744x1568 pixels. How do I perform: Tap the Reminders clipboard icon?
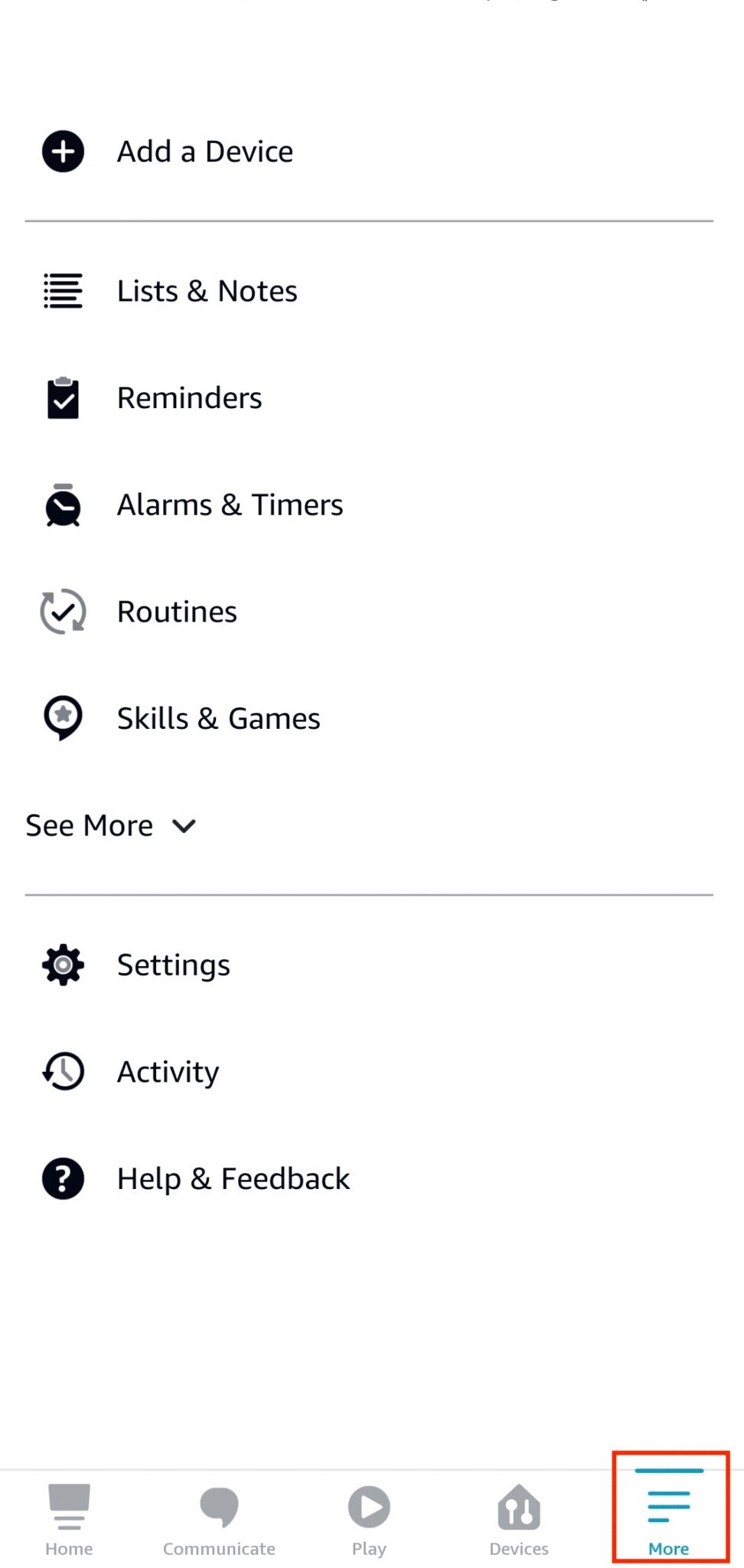click(62, 397)
